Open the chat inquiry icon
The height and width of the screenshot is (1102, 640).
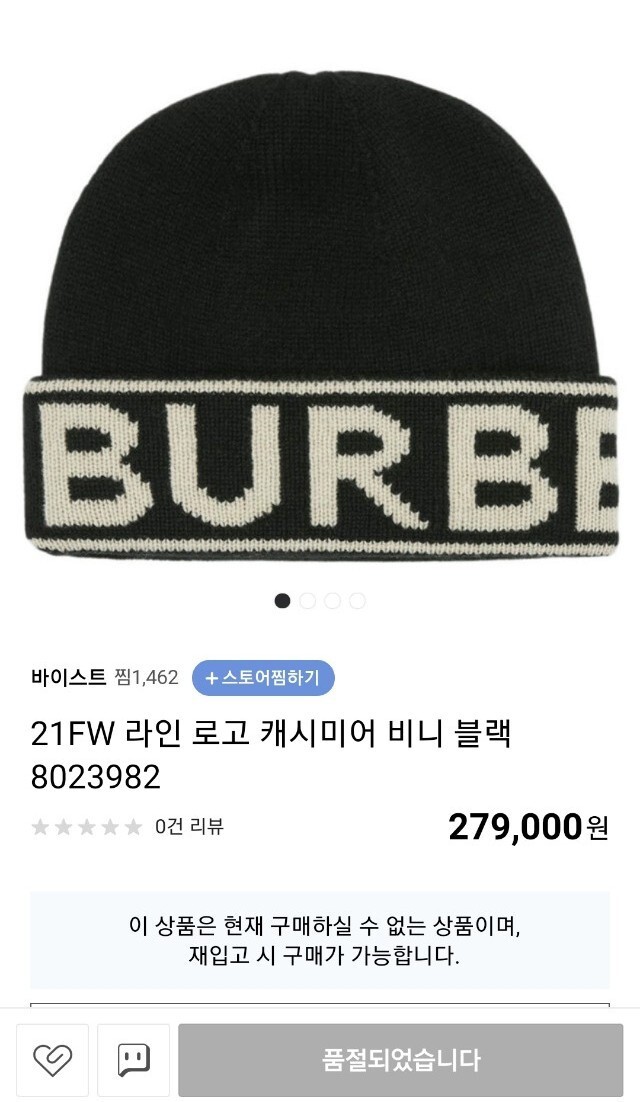(x=133, y=1060)
